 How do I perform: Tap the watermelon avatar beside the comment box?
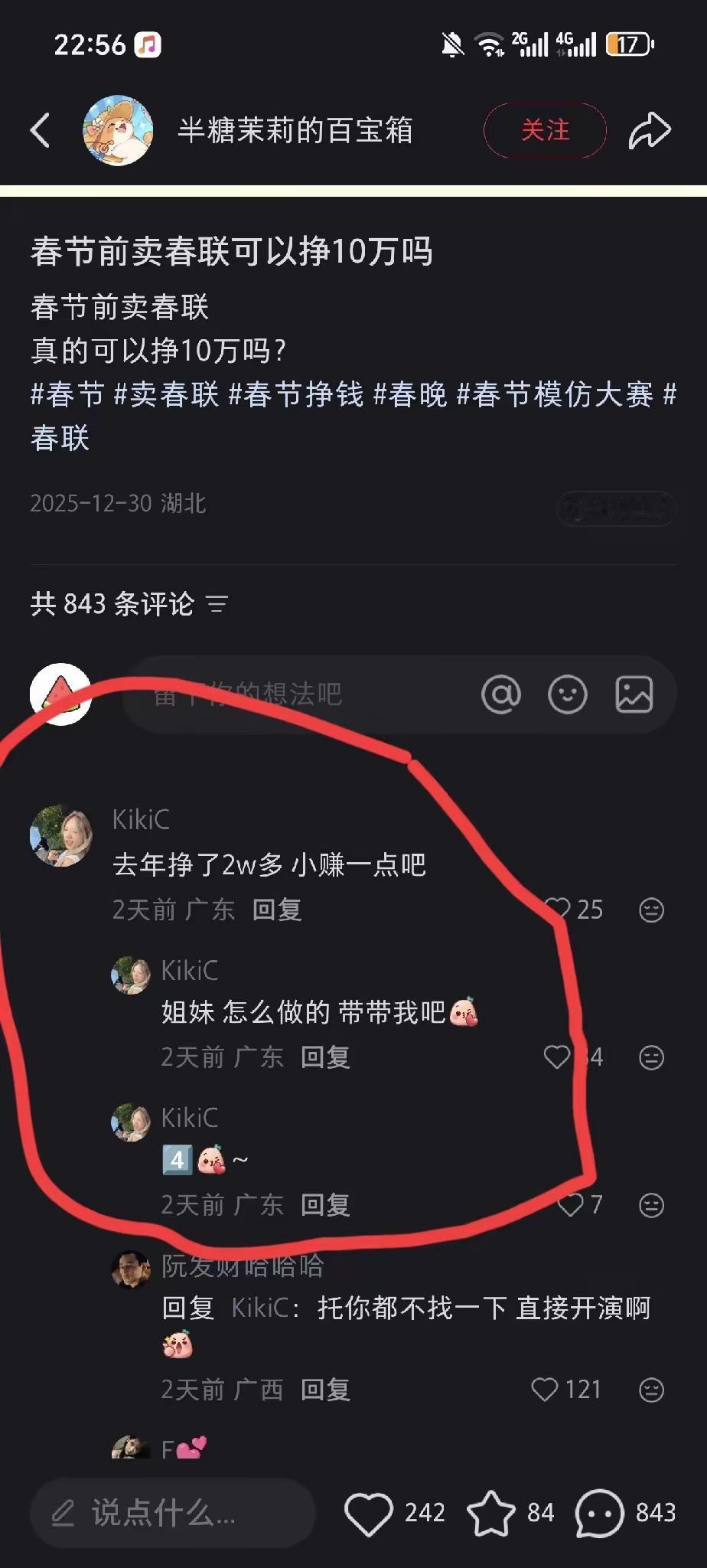point(61,694)
